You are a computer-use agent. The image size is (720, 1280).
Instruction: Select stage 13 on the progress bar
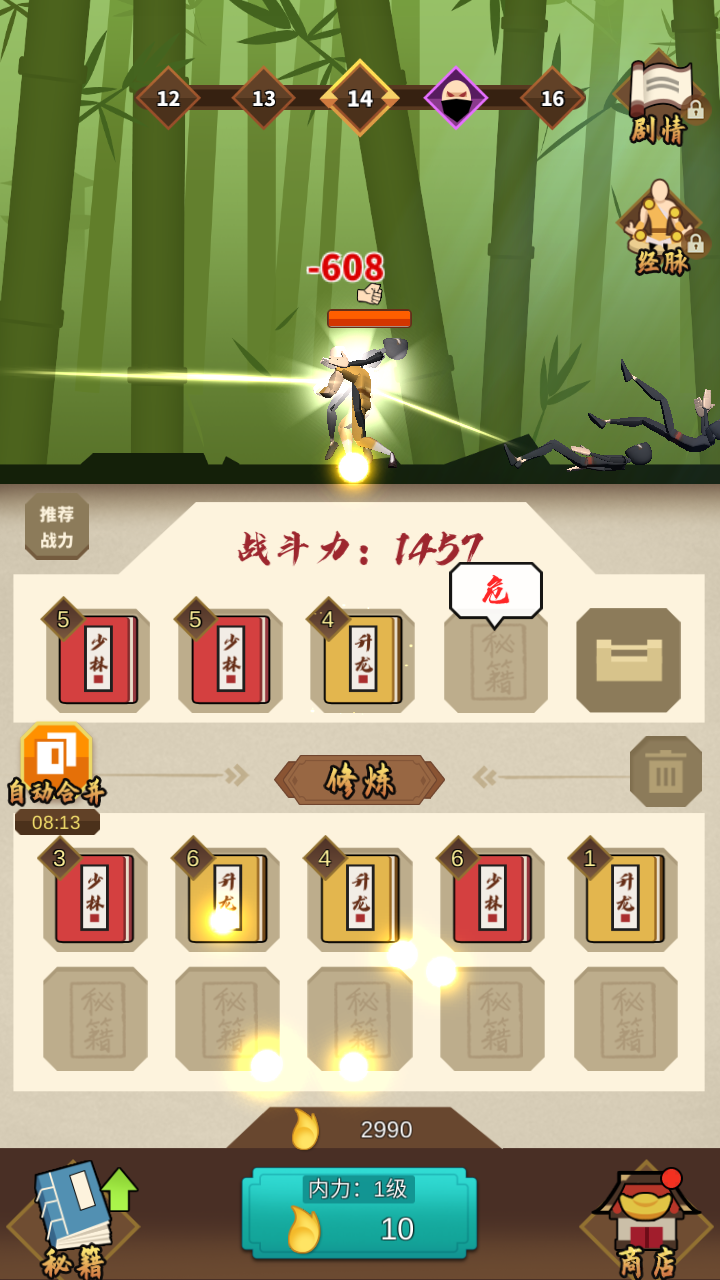pos(263,98)
